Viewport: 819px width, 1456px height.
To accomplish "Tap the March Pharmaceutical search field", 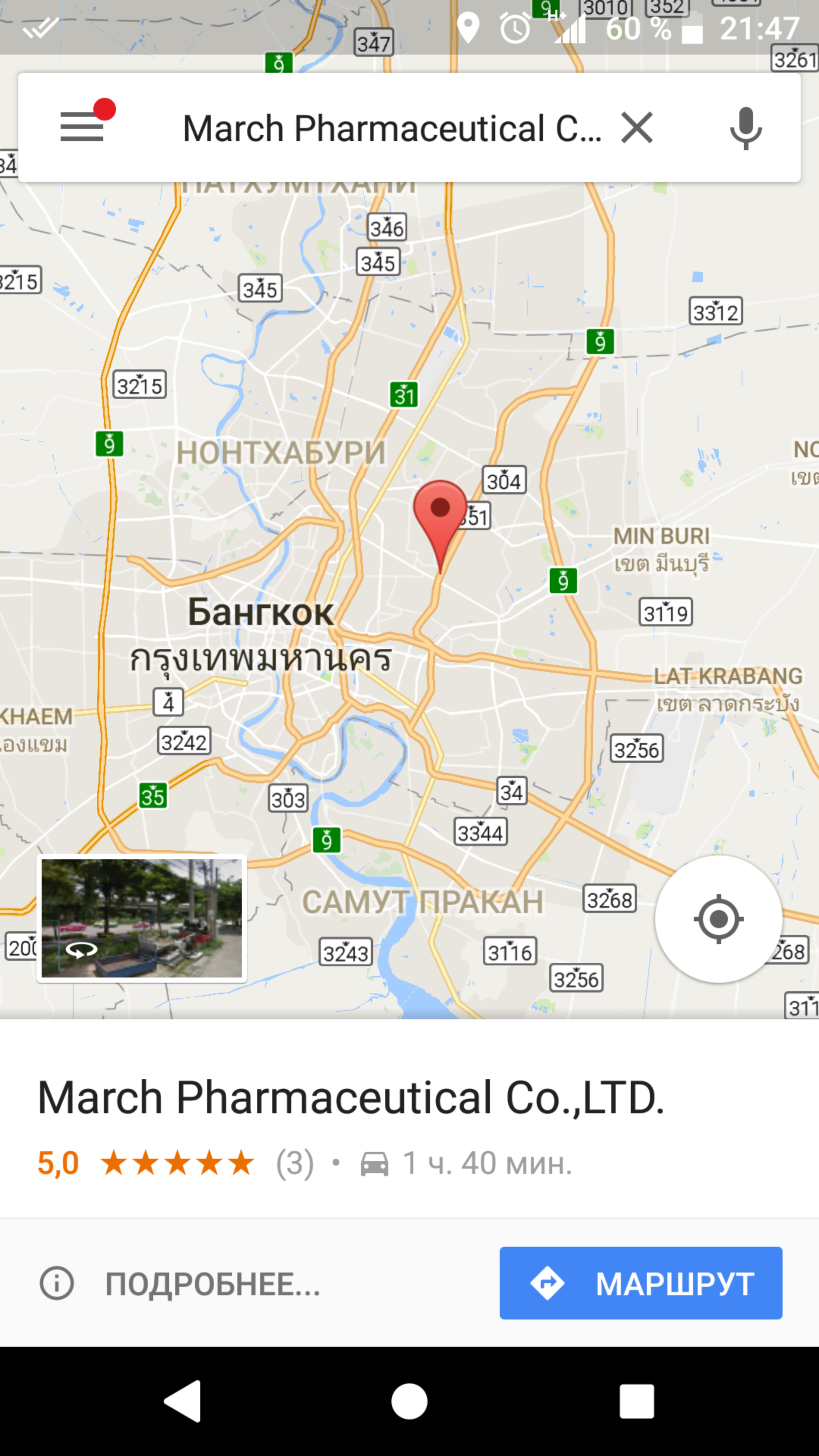I will (391, 128).
